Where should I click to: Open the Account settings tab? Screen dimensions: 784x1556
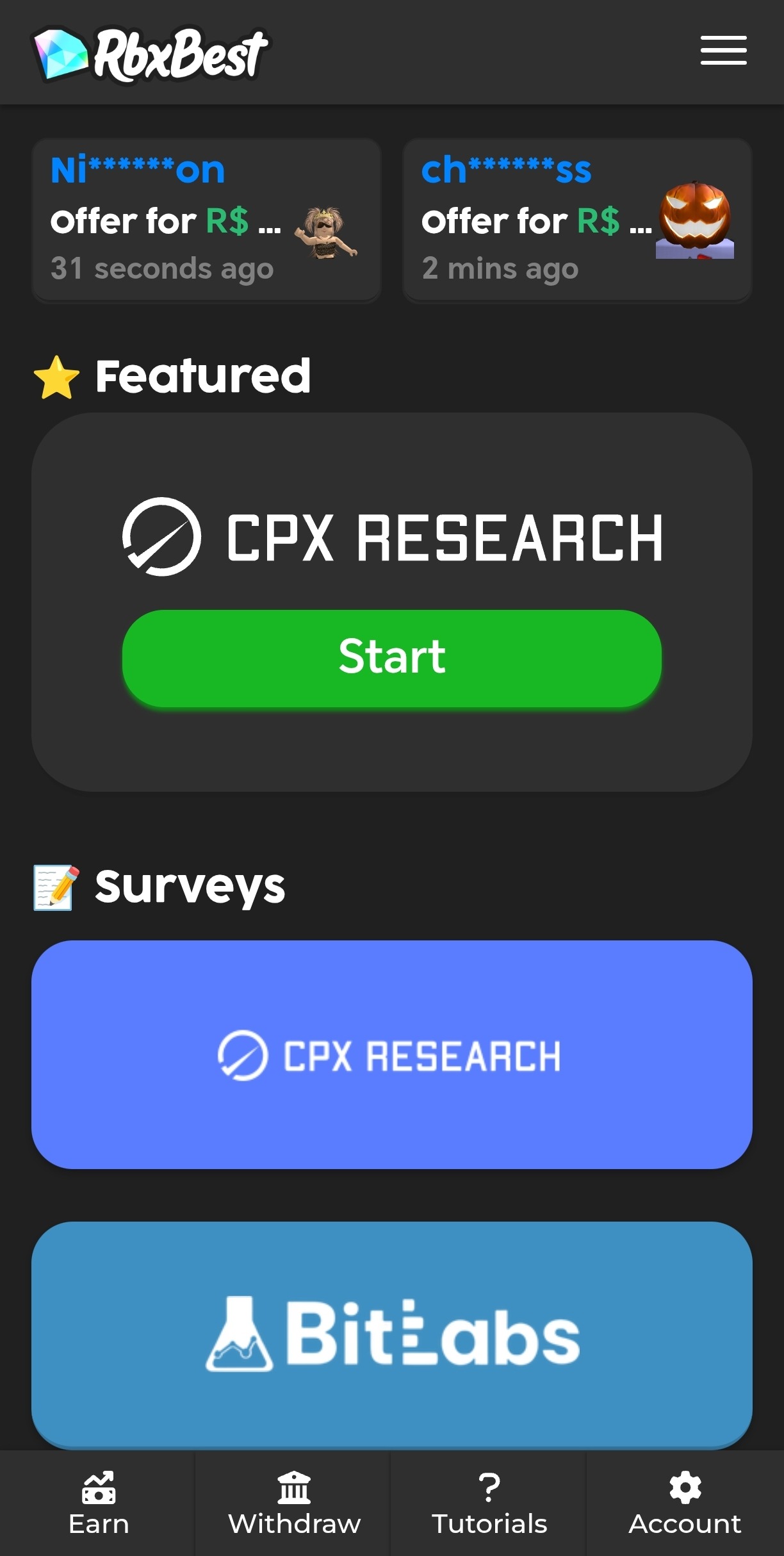coord(685,1503)
